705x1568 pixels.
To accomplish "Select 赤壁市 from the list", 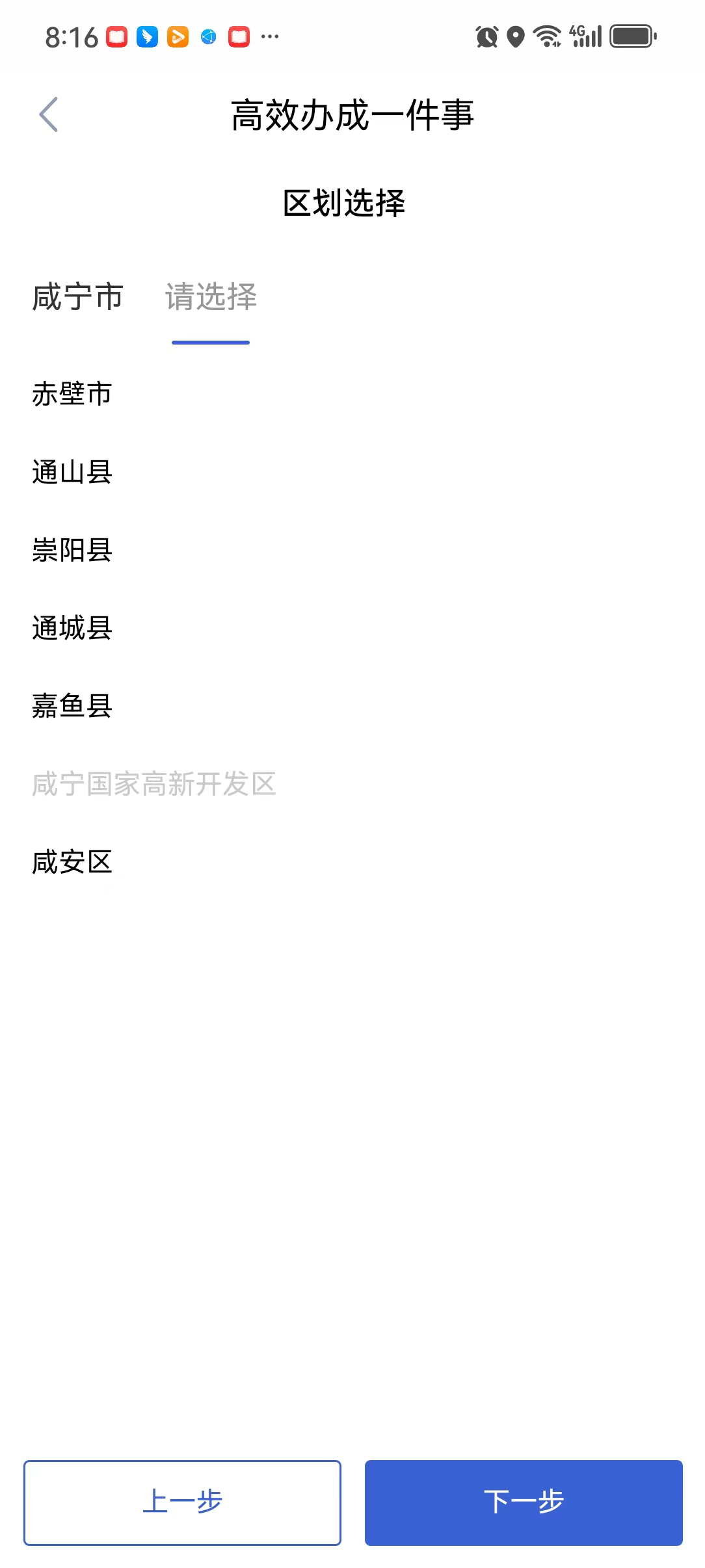I will point(72,394).
